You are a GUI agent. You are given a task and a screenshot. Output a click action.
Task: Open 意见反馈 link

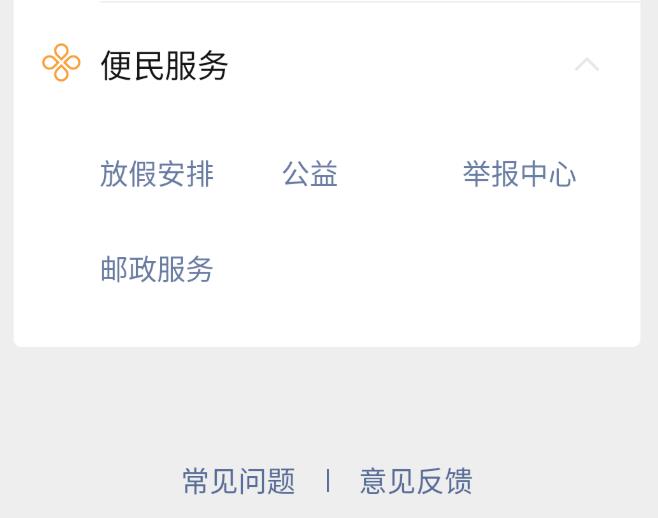point(416,482)
